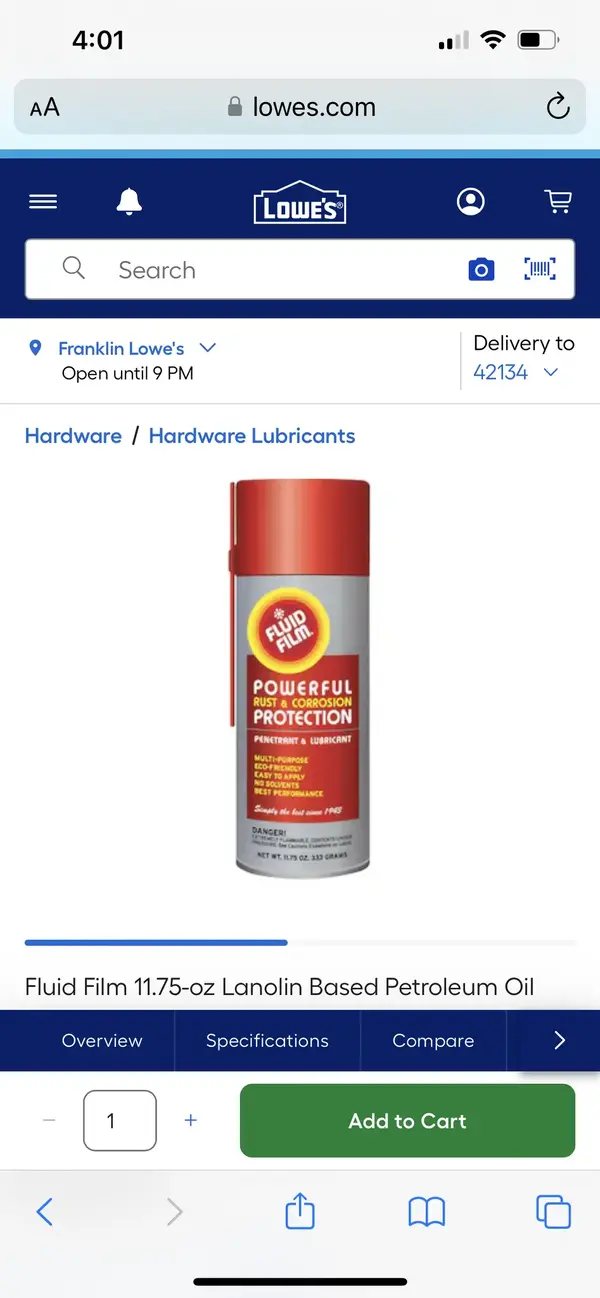Add to Cart
This screenshot has width=600, height=1298.
coord(407,1121)
